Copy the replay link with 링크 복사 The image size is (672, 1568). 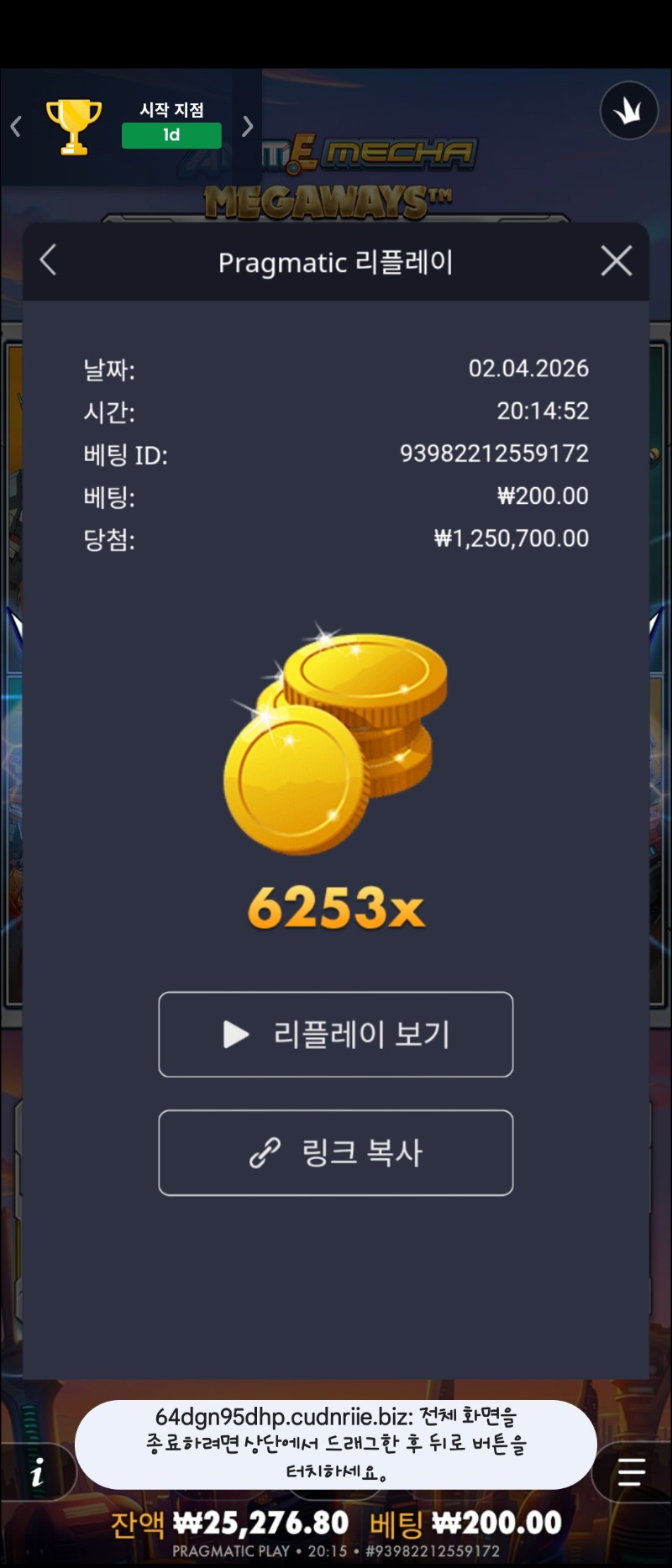(336, 1152)
